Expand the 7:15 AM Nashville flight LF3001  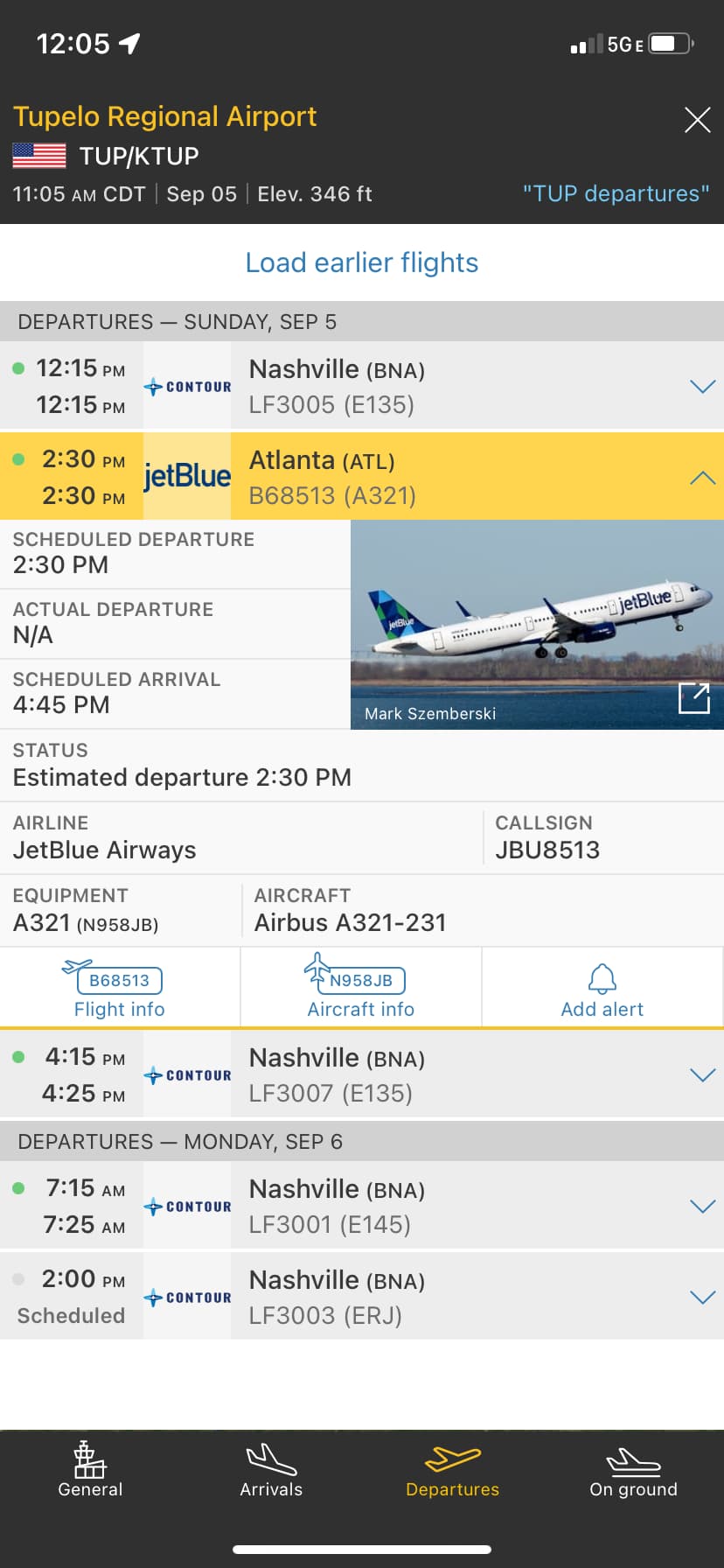pyautogui.click(x=702, y=1206)
